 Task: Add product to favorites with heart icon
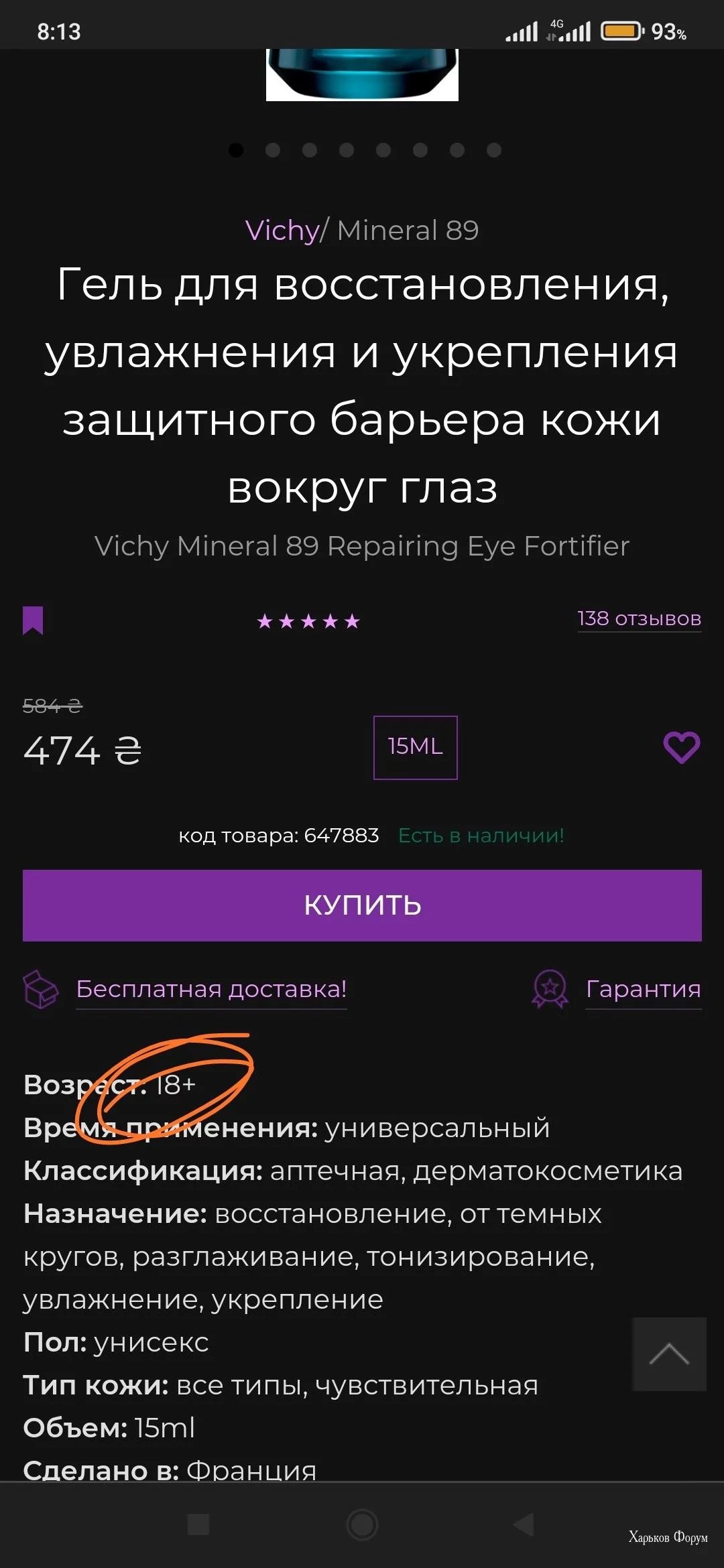tap(681, 747)
